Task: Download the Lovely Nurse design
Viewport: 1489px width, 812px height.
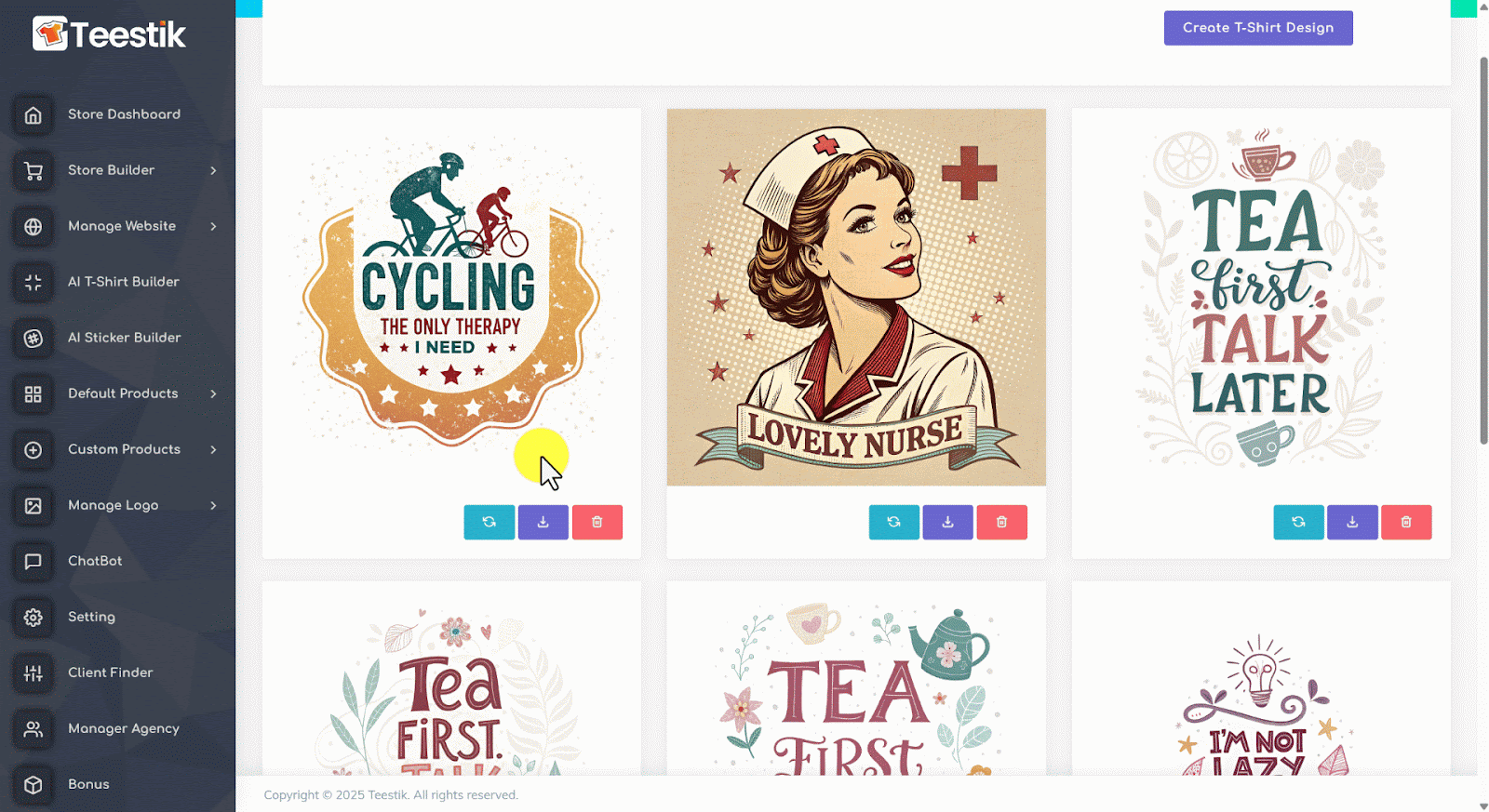Action: coord(947,522)
